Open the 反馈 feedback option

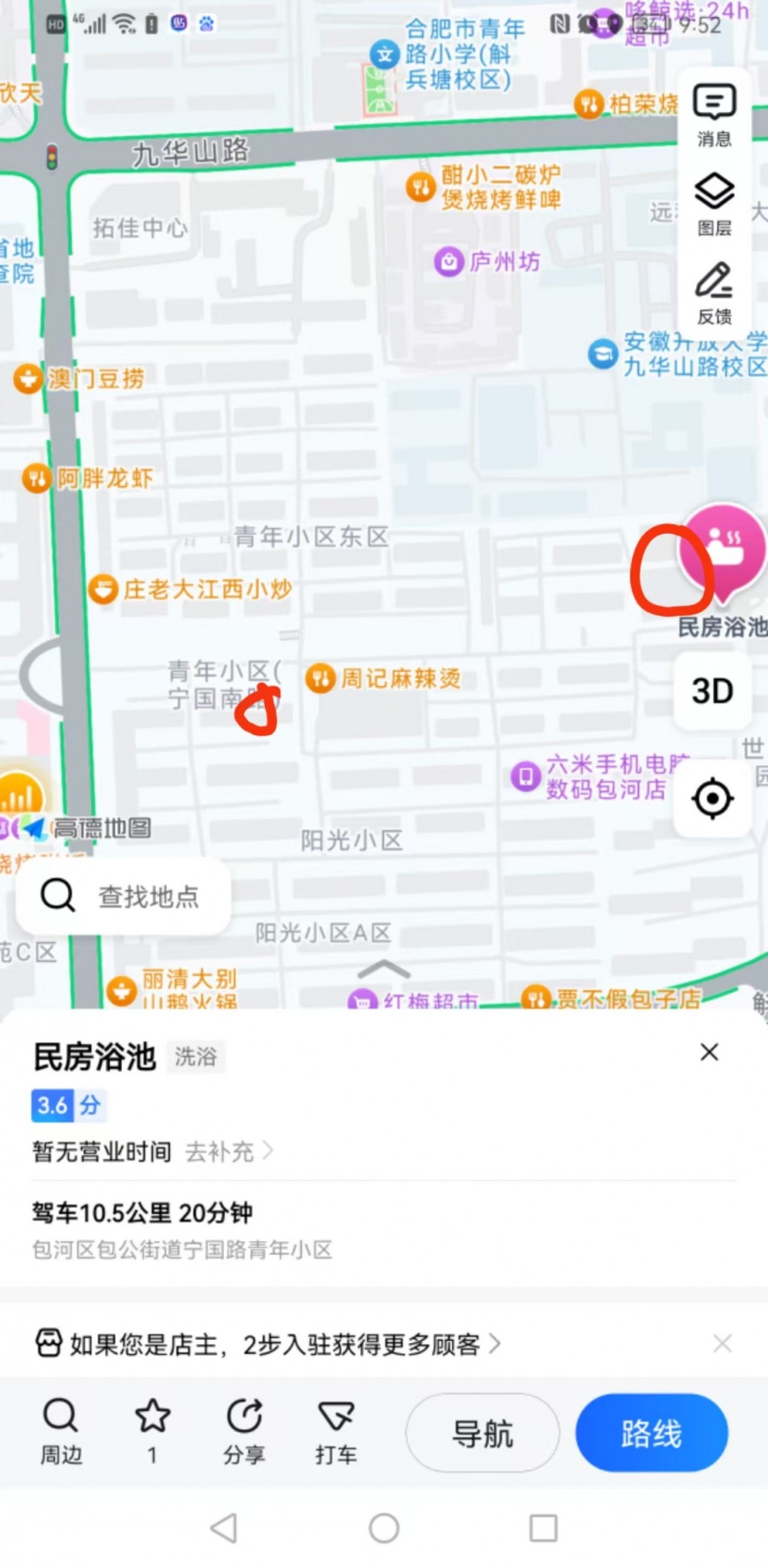tap(714, 293)
